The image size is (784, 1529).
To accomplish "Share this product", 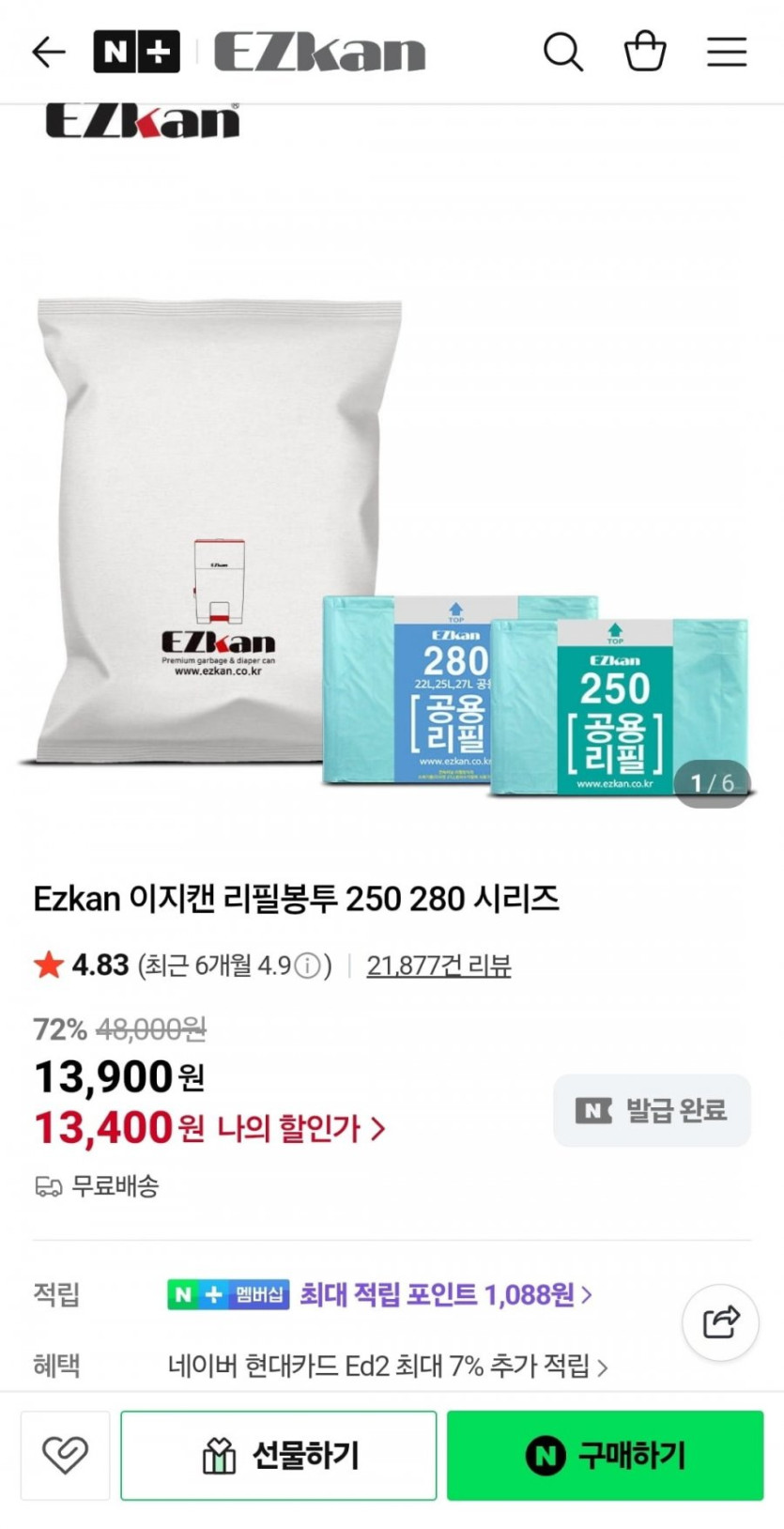I will click(720, 1322).
